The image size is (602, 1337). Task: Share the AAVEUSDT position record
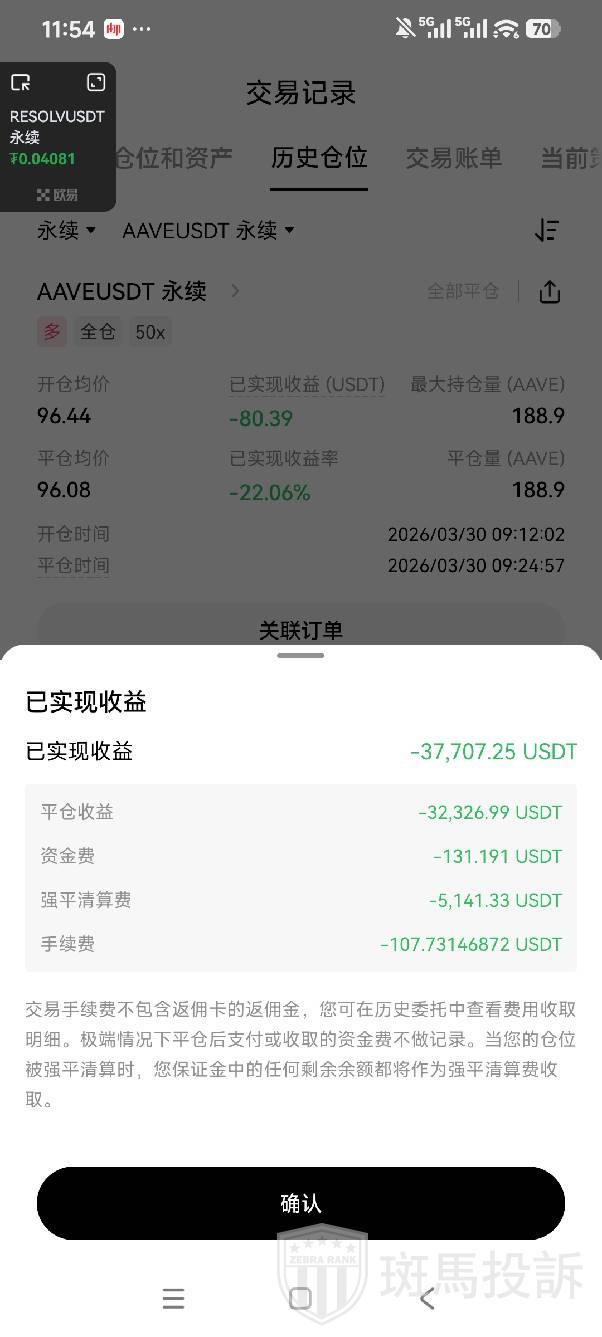coord(549,292)
